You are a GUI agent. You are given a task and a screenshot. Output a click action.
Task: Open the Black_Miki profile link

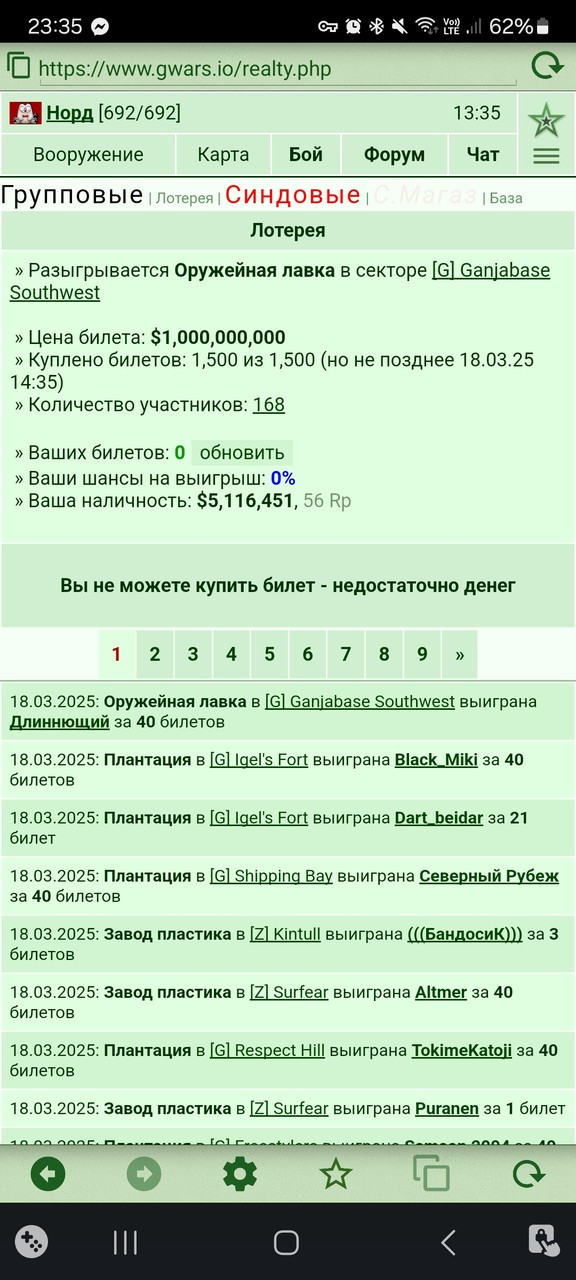coord(437,760)
